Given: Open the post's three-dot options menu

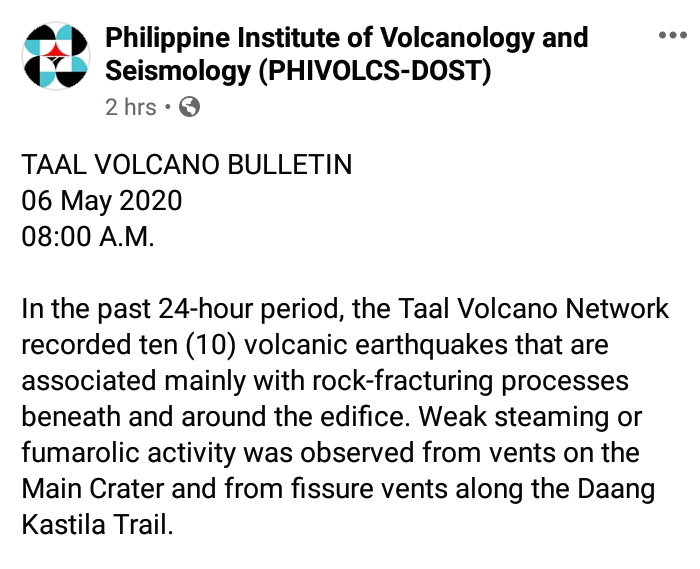Looking at the screenshot, I should (x=673, y=36).
